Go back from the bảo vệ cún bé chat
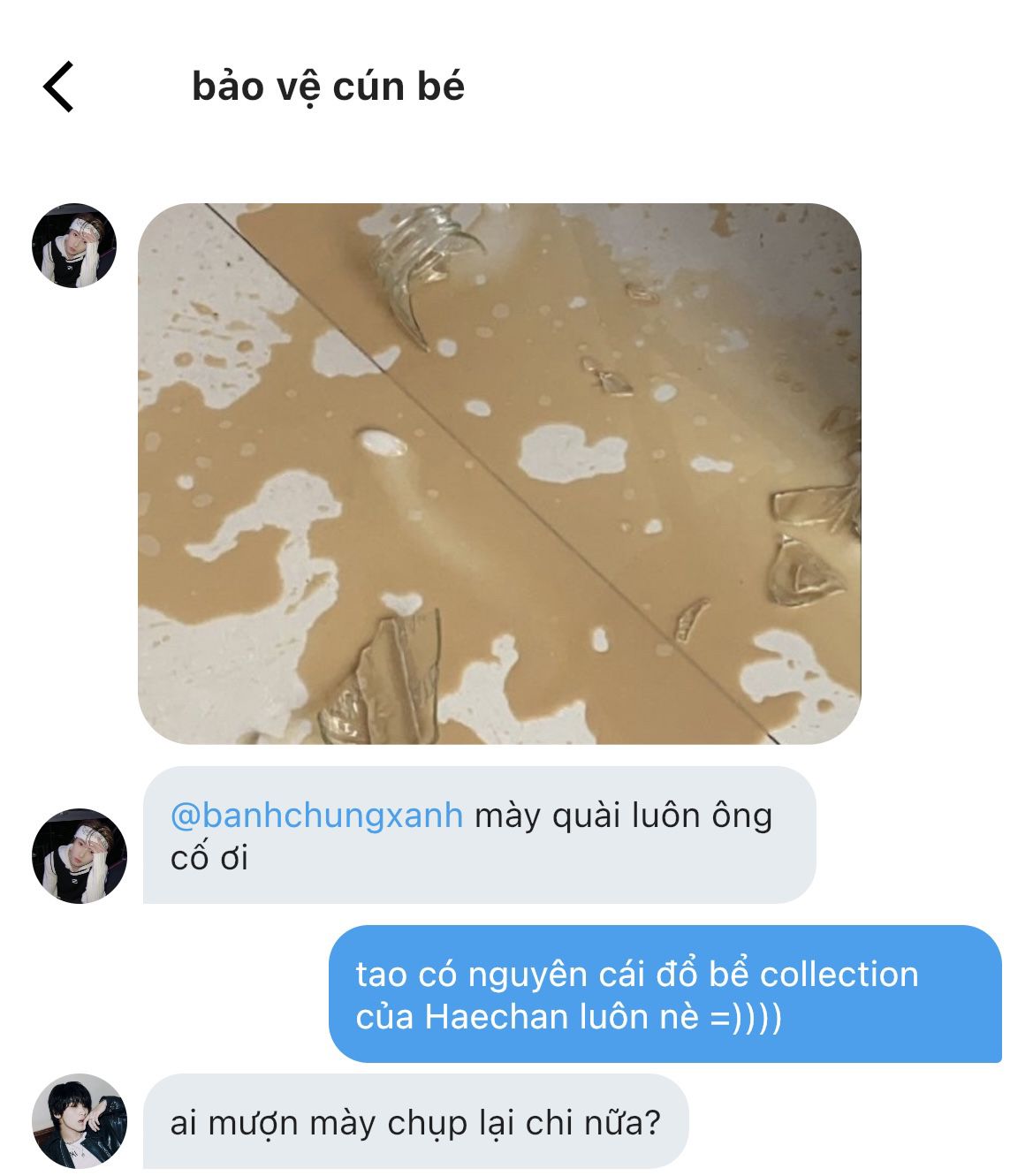Viewport: 1033px width, 1176px height. coord(58,87)
